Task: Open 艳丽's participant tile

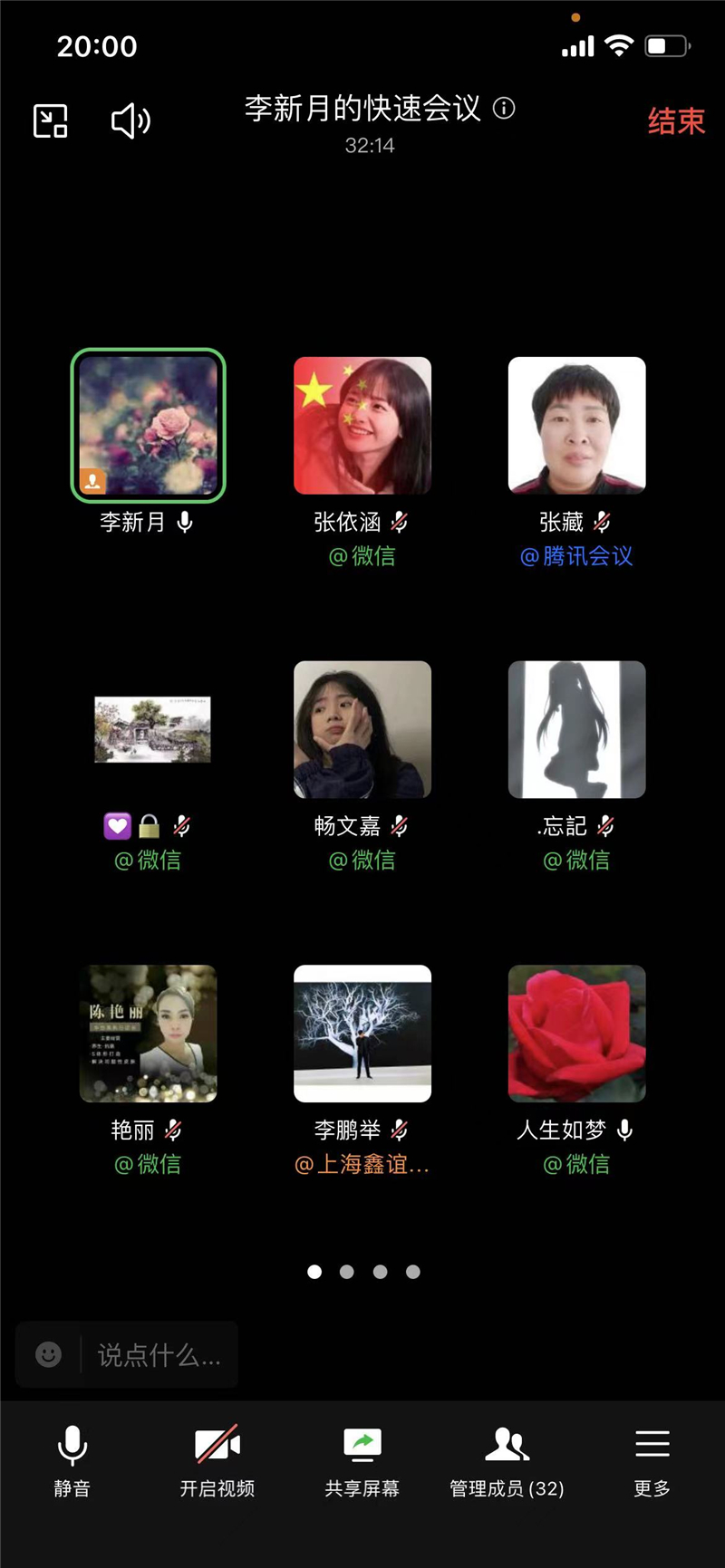Action: pyautogui.click(x=149, y=1034)
